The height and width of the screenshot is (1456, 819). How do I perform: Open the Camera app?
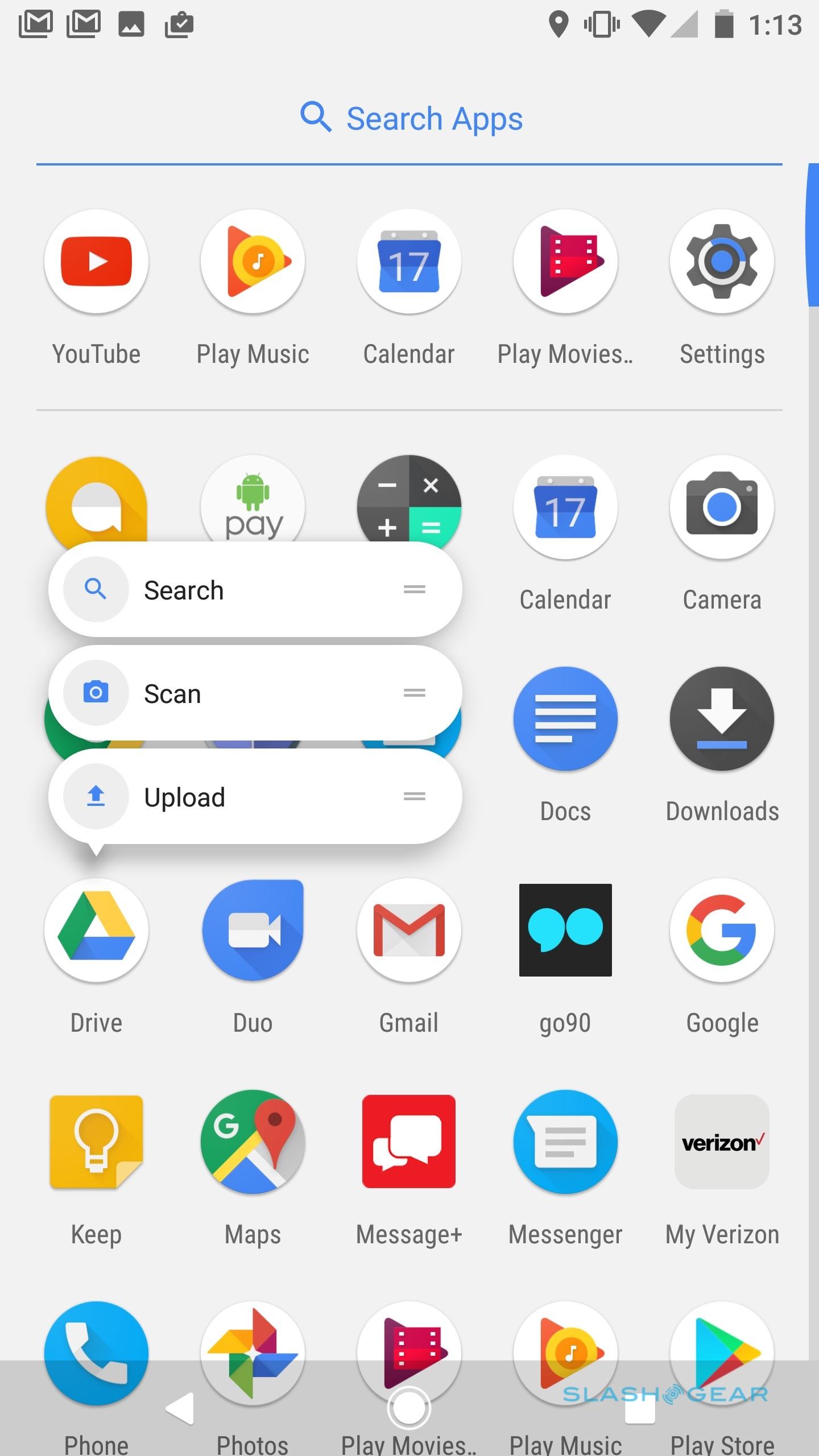(722, 507)
